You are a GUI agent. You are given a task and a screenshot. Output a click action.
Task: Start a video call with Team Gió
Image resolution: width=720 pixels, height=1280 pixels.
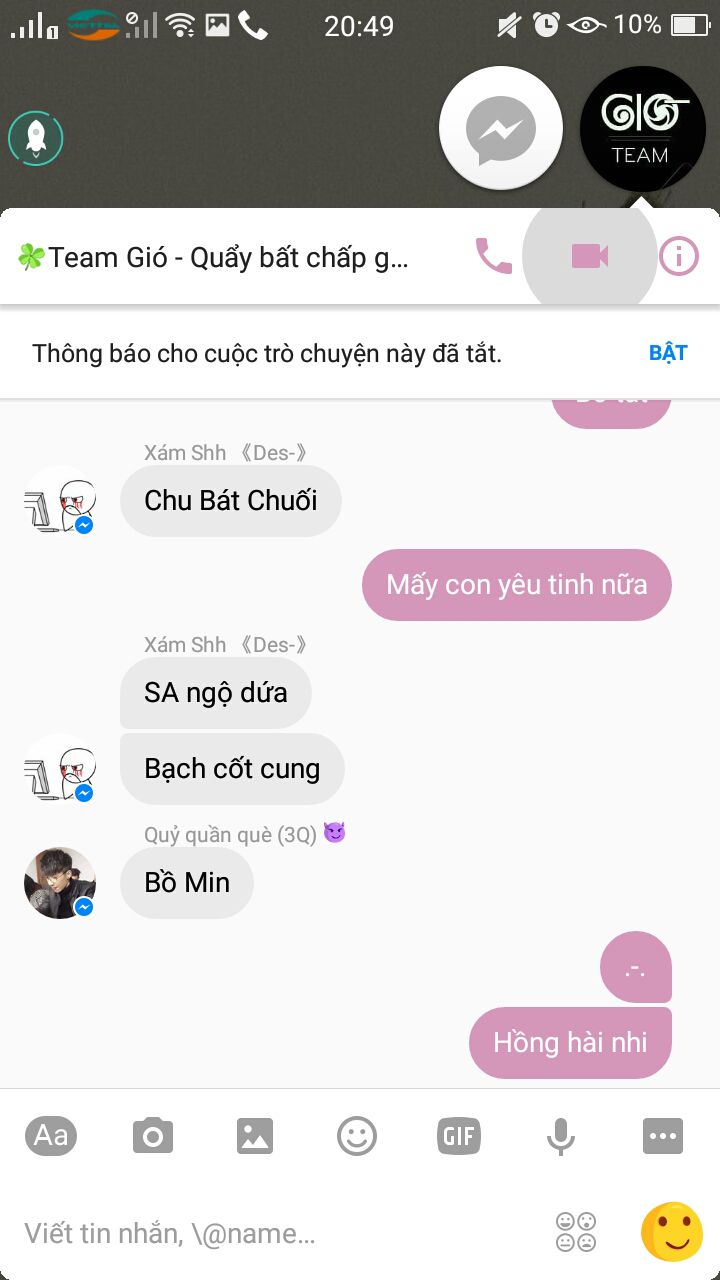click(590, 257)
